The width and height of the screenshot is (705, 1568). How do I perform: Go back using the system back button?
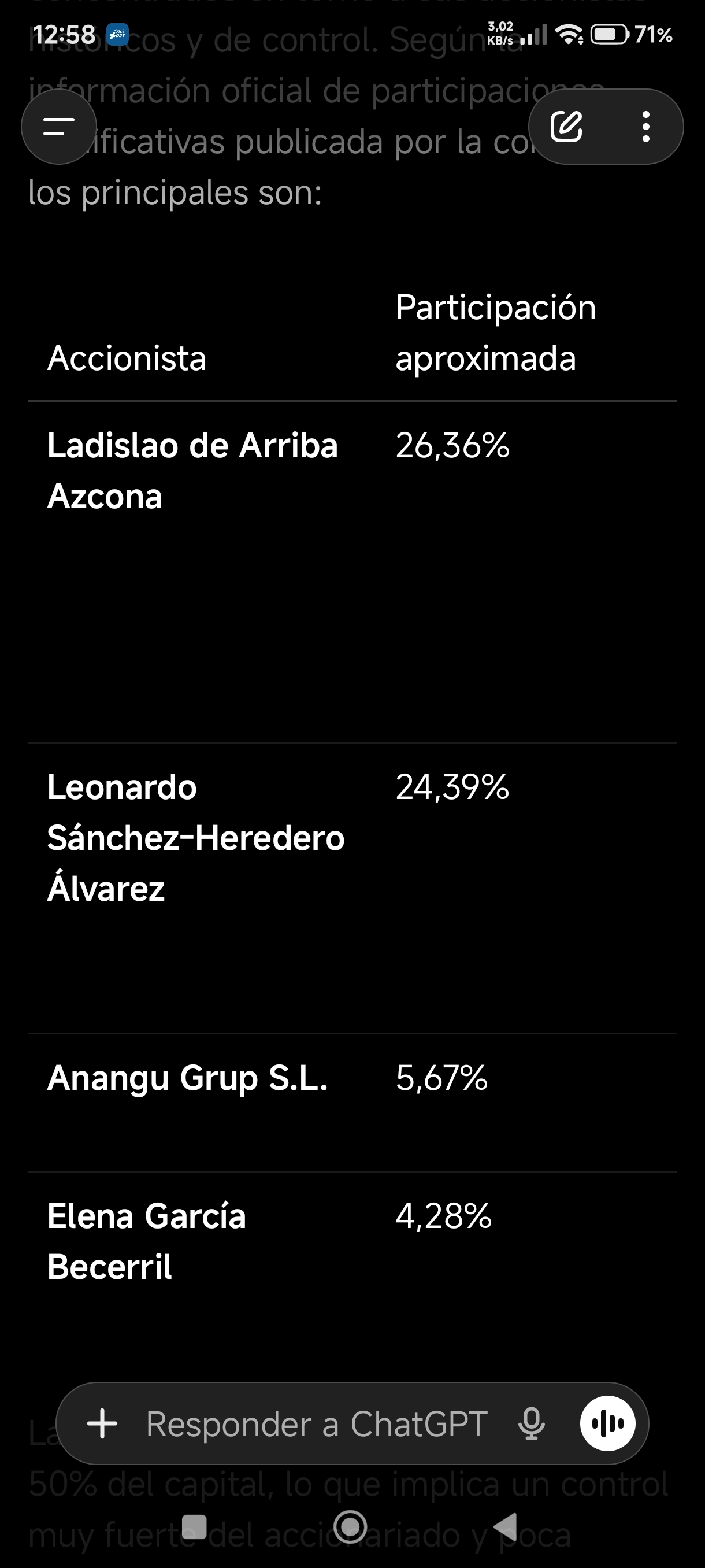pyautogui.click(x=506, y=1526)
